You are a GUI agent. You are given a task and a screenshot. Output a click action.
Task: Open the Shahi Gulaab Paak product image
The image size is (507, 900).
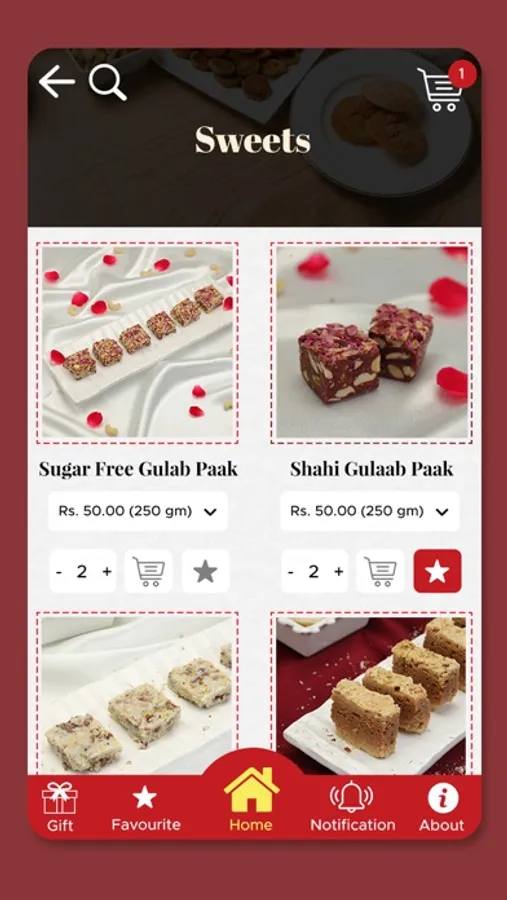coord(371,343)
